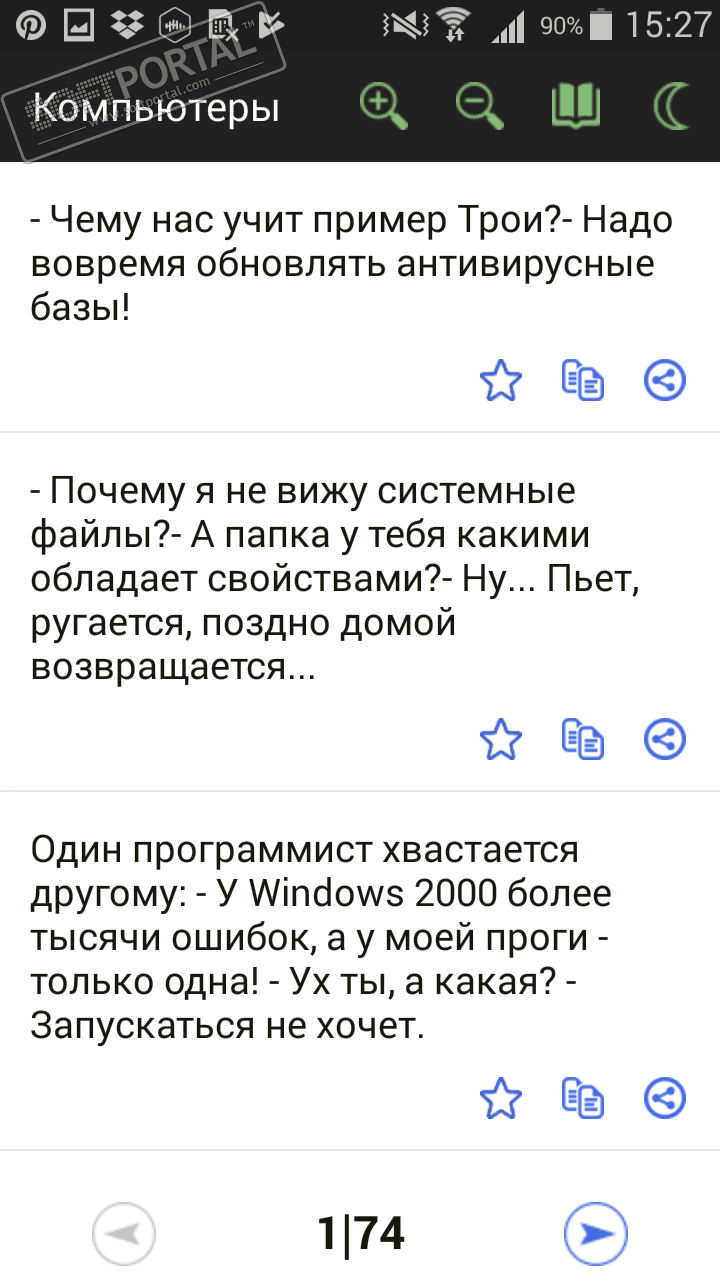Copy the joke about антивирусные базы

click(x=584, y=381)
